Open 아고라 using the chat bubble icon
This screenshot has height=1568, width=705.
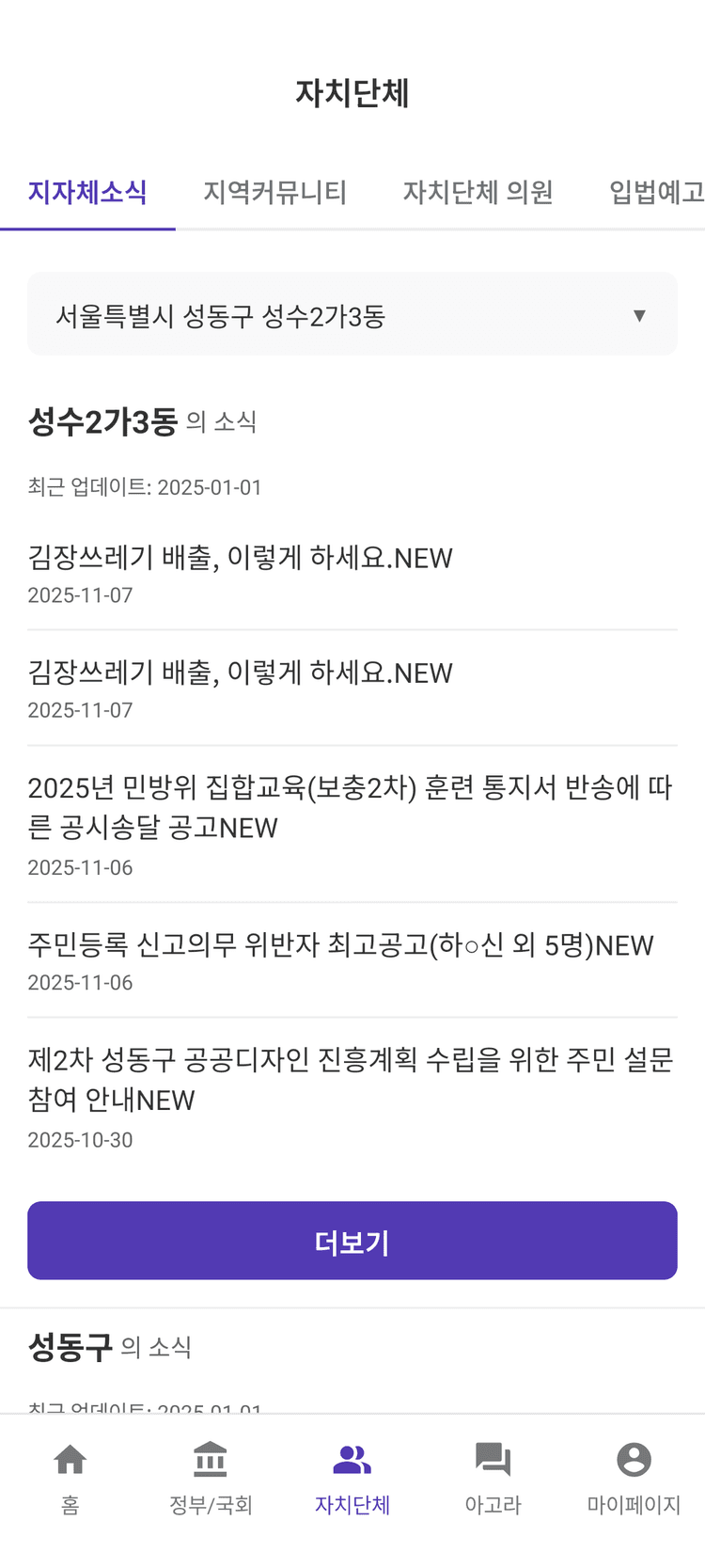[x=493, y=1474]
